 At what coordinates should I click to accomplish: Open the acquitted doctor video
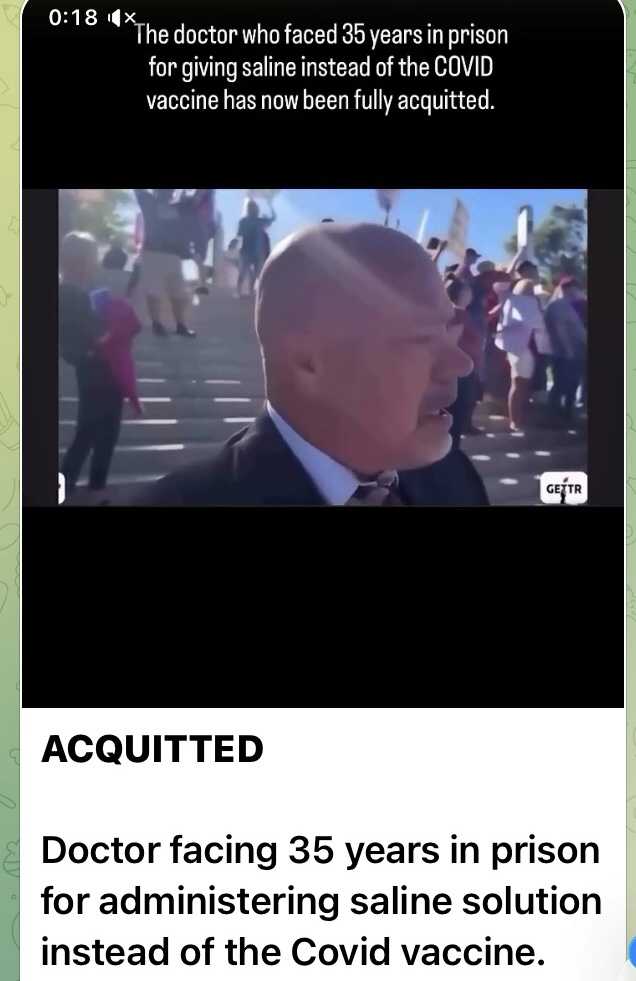point(323,354)
